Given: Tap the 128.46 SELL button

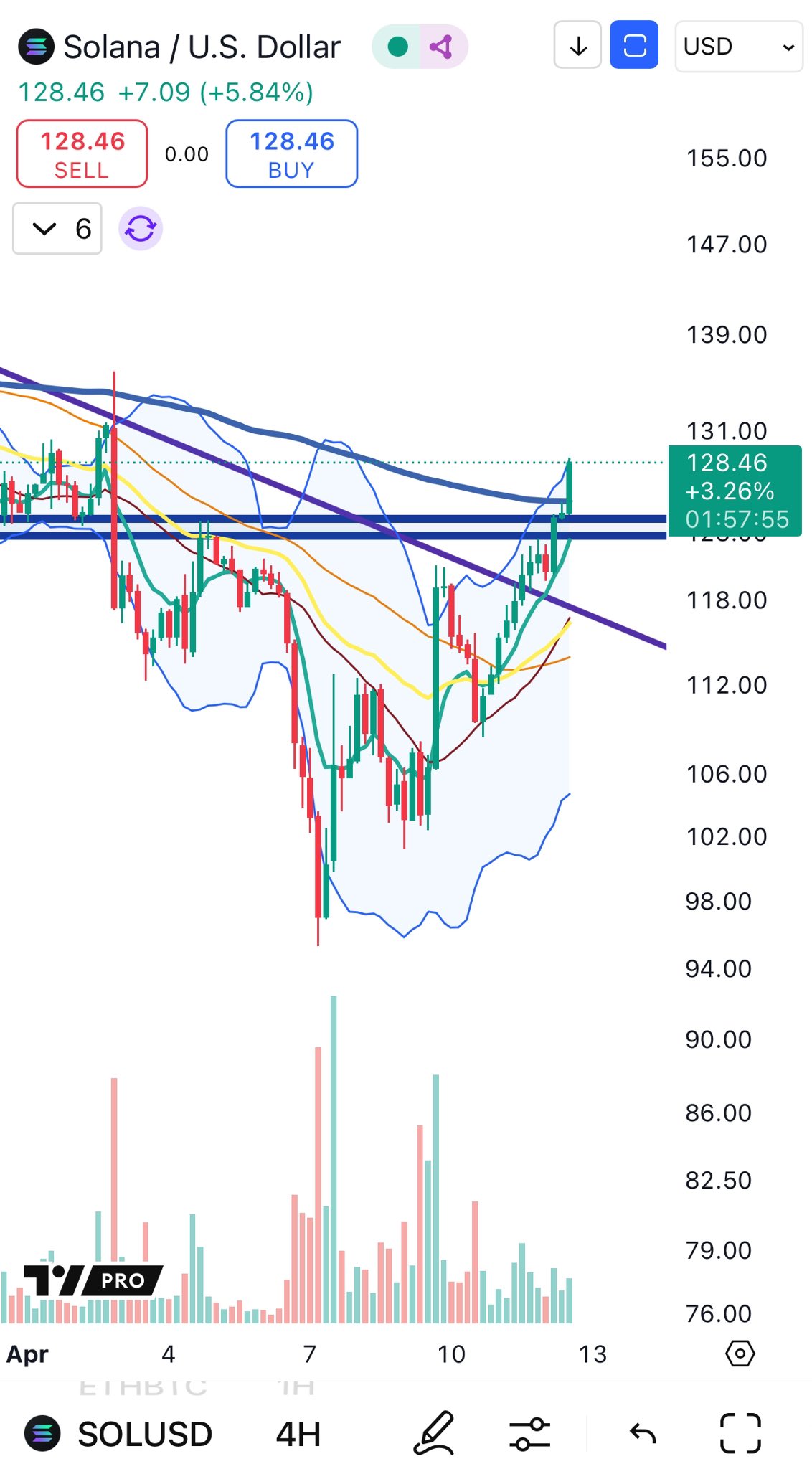Looking at the screenshot, I should coord(82,154).
